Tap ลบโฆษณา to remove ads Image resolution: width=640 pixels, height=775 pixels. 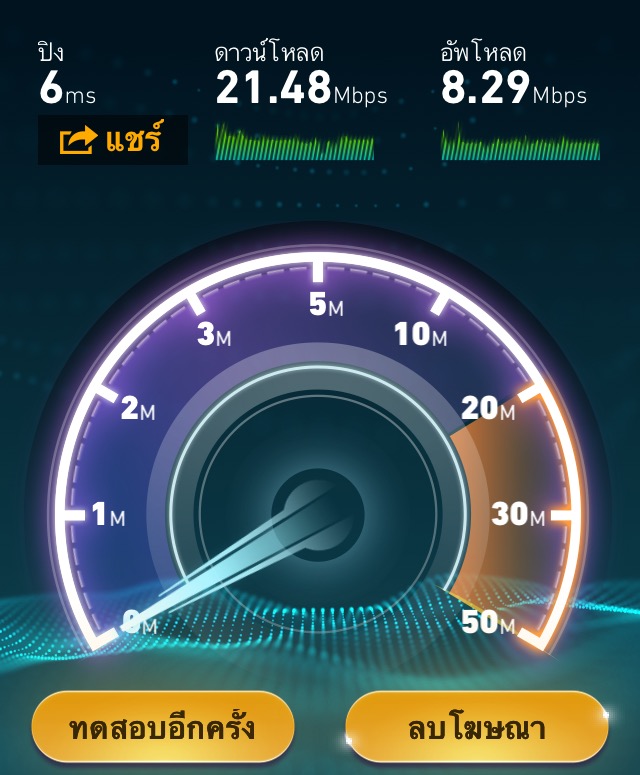(x=476, y=727)
